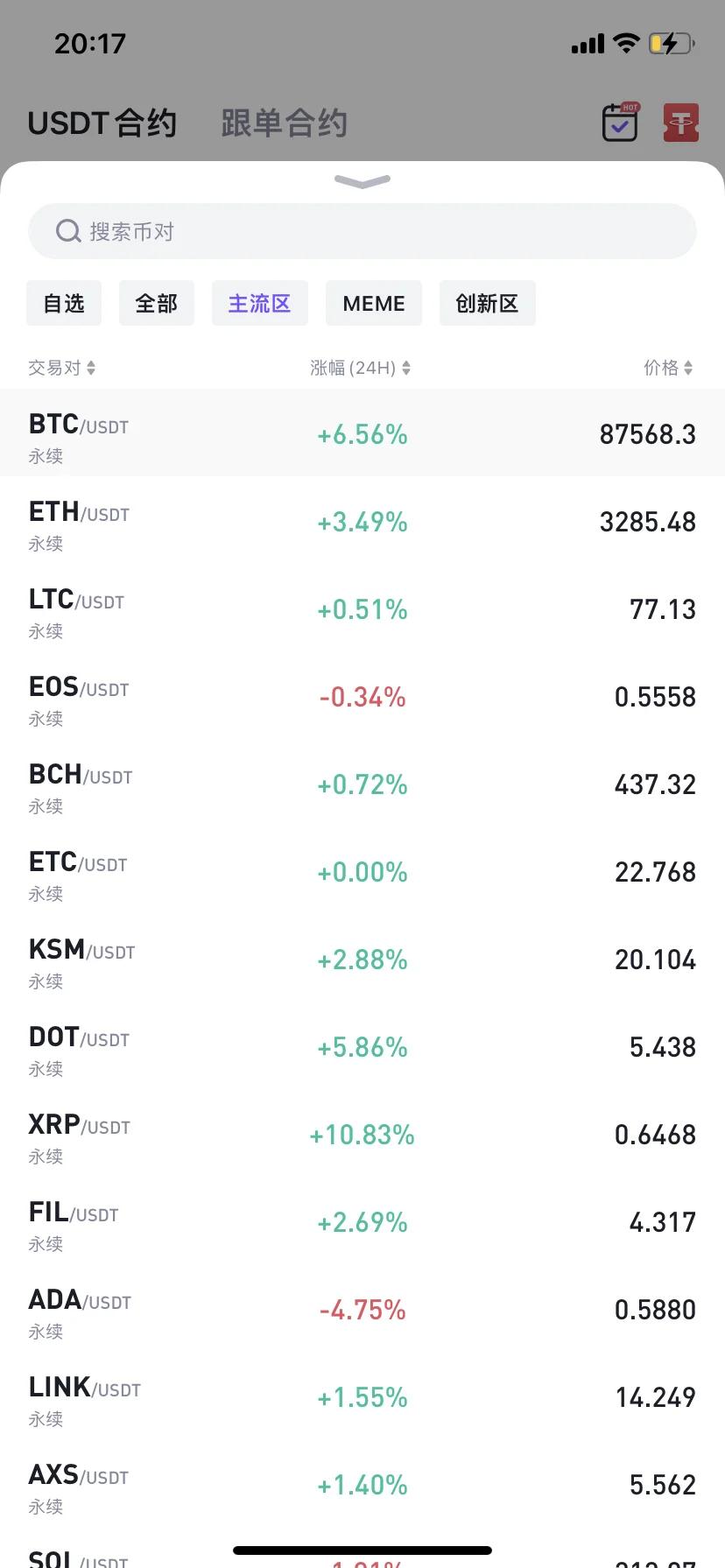Collapse the pair list with the down chevron
725x1568 pixels.
pyautogui.click(x=362, y=181)
